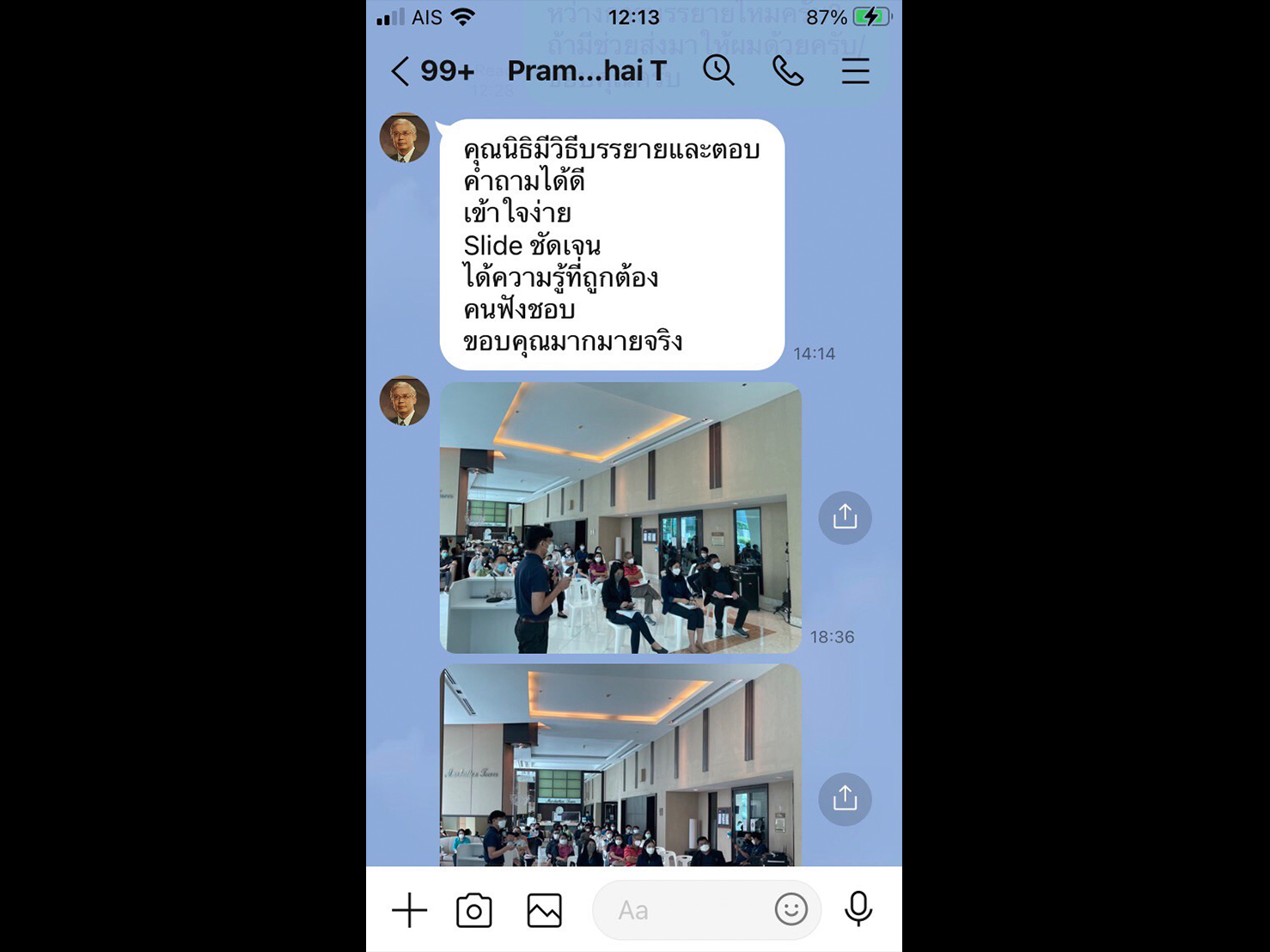
Task: Record a voice message with microphone
Action: [858, 909]
